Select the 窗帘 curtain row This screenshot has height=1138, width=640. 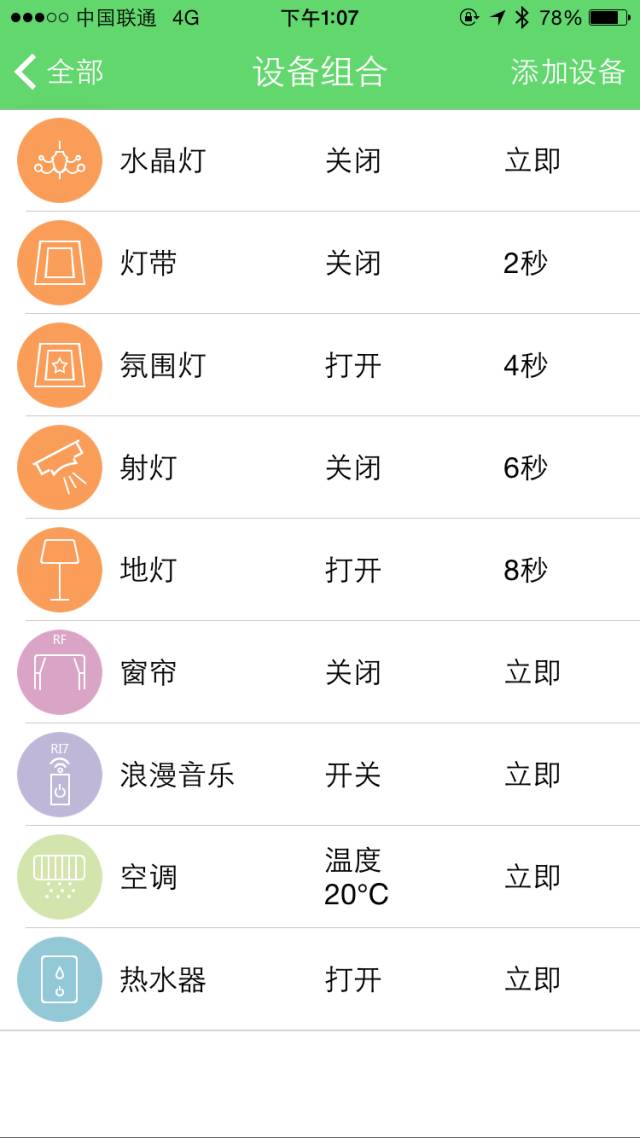(x=320, y=672)
